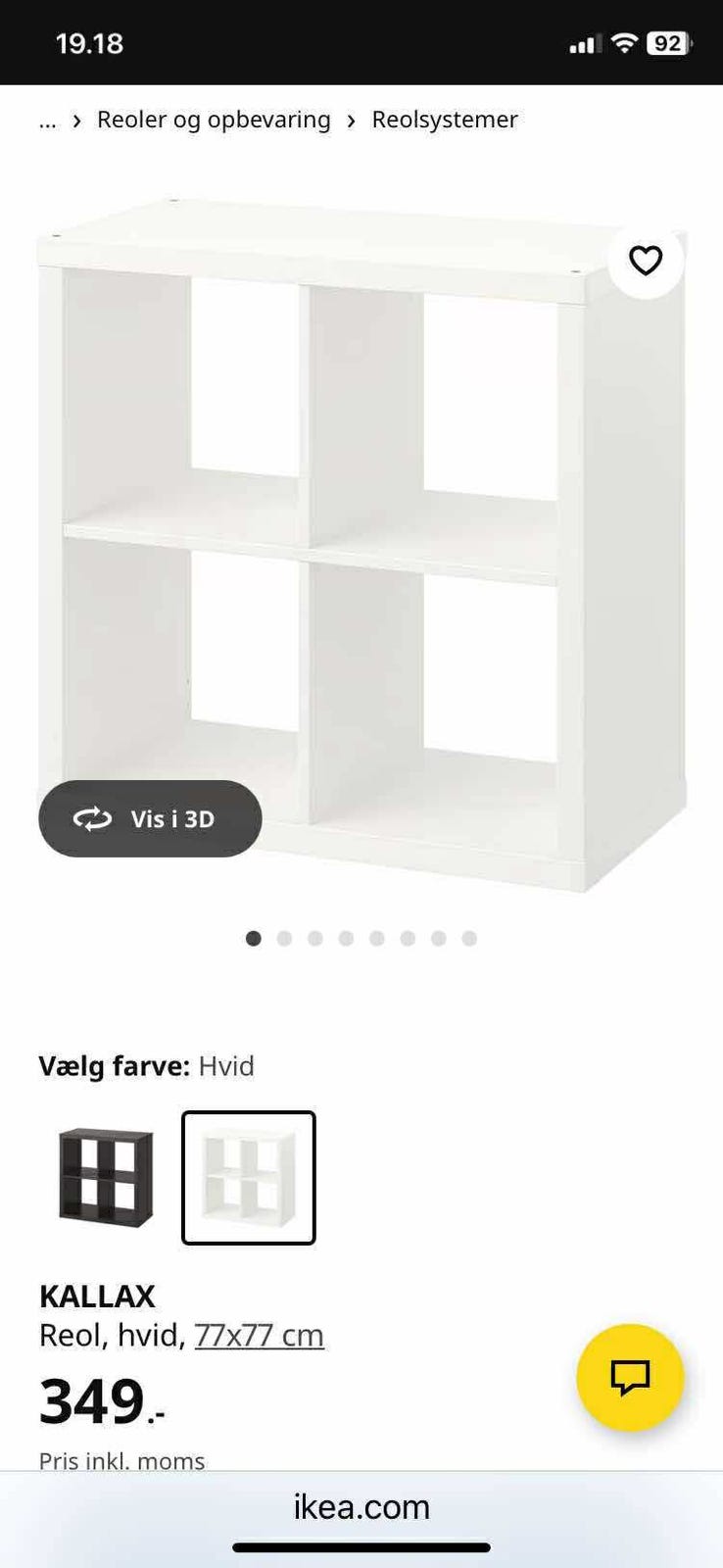
Task: Navigate to Reoler og opbevaring category
Action: tap(214, 120)
